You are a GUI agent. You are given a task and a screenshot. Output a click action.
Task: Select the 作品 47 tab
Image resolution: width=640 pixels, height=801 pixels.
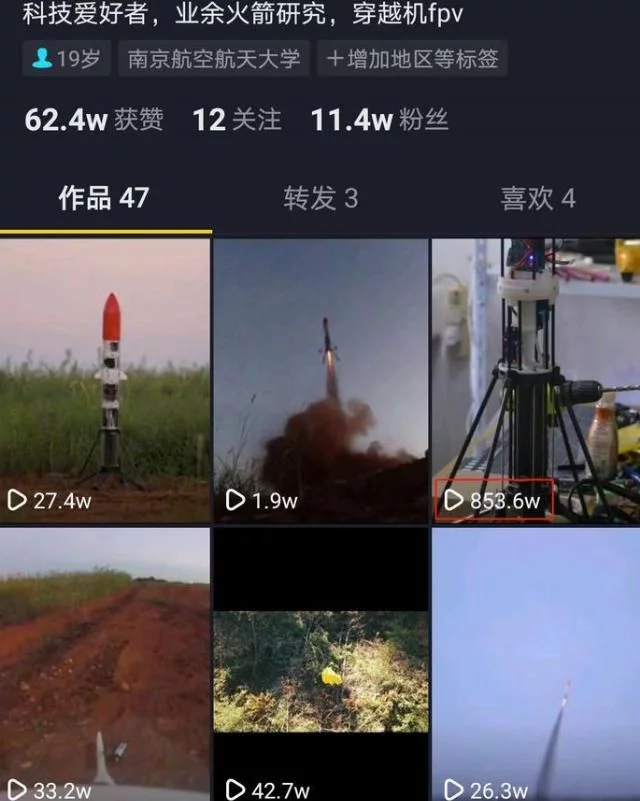click(x=104, y=198)
